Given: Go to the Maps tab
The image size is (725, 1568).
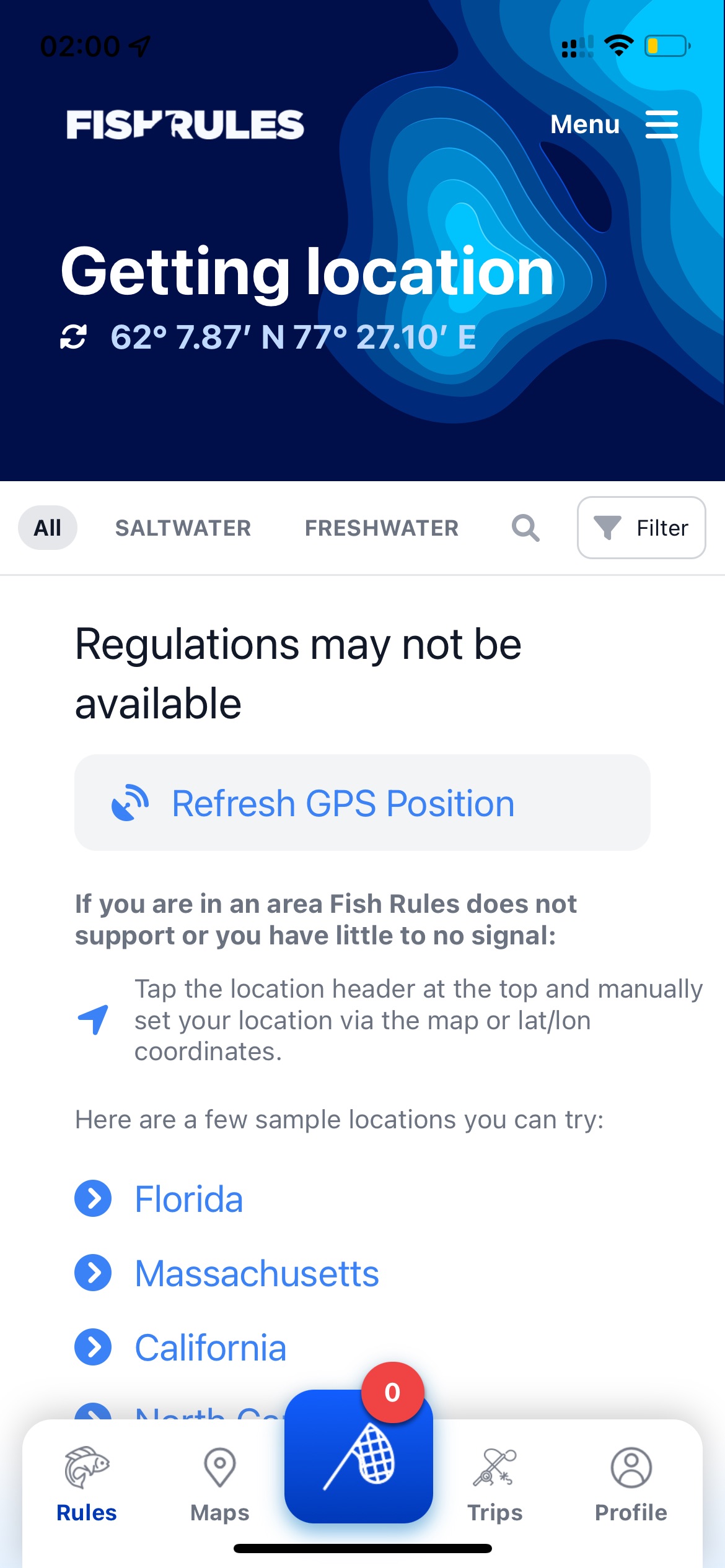Looking at the screenshot, I should pos(220,1484).
